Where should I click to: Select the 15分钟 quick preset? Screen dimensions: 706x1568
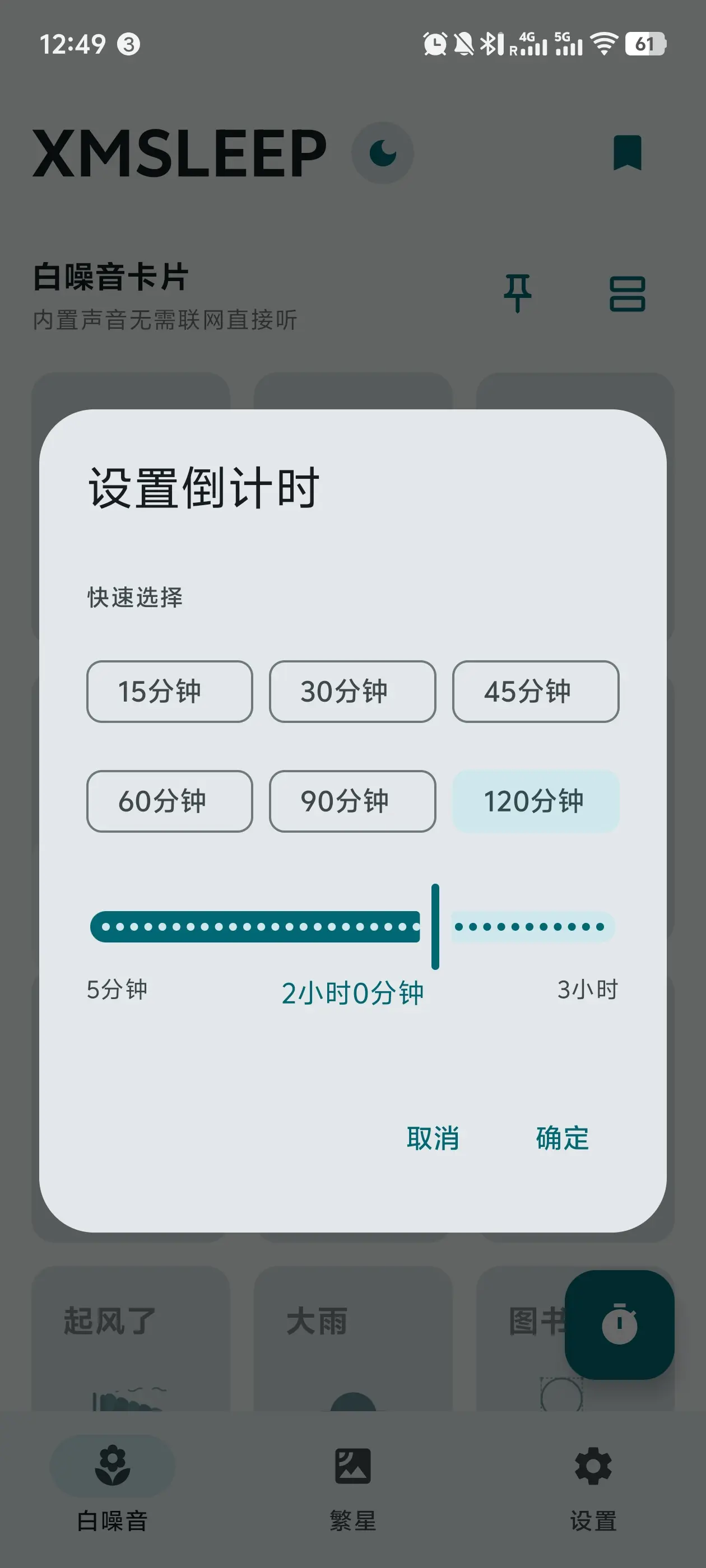coord(169,692)
